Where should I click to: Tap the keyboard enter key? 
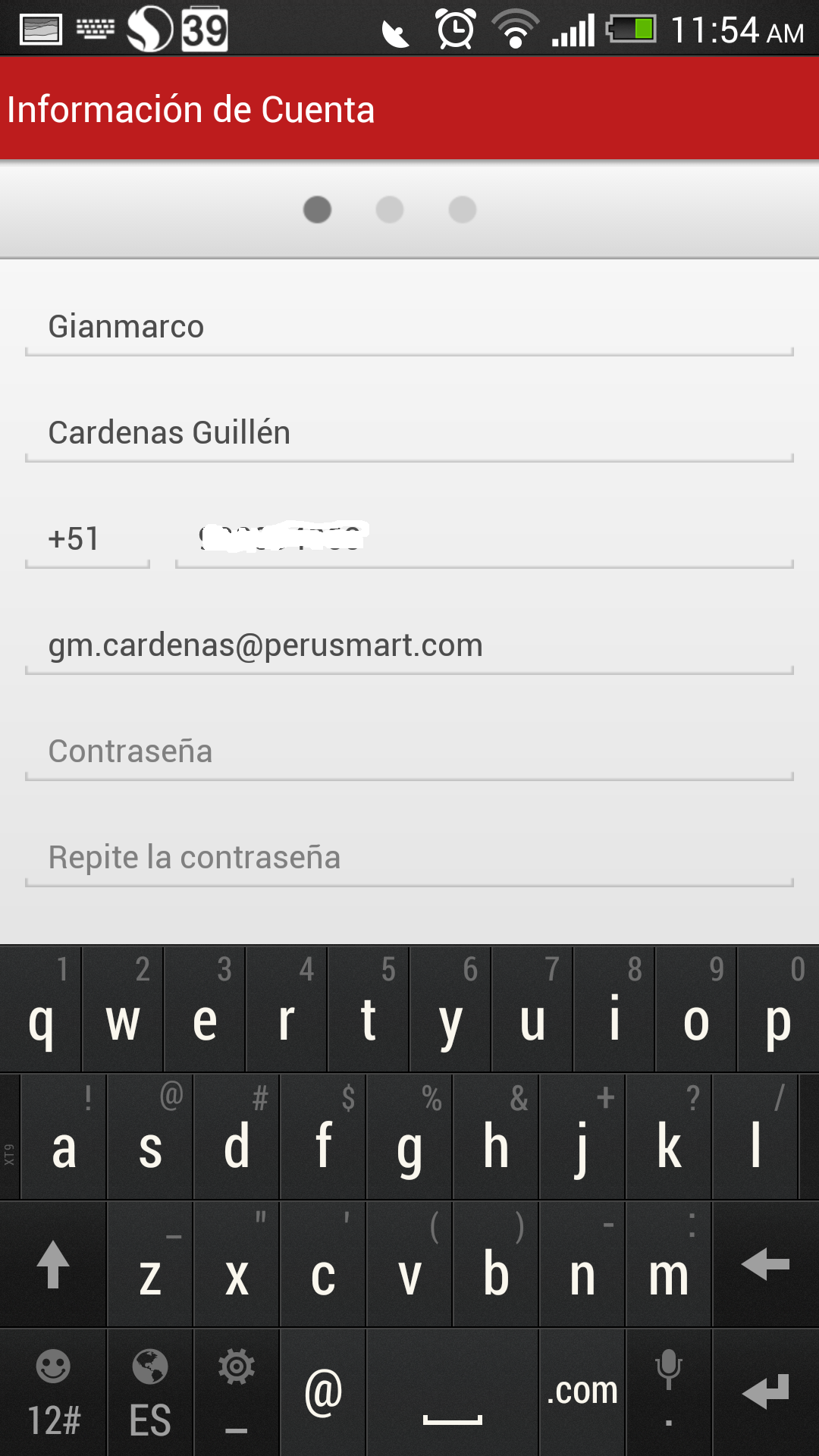pyautogui.click(x=766, y=1392)
